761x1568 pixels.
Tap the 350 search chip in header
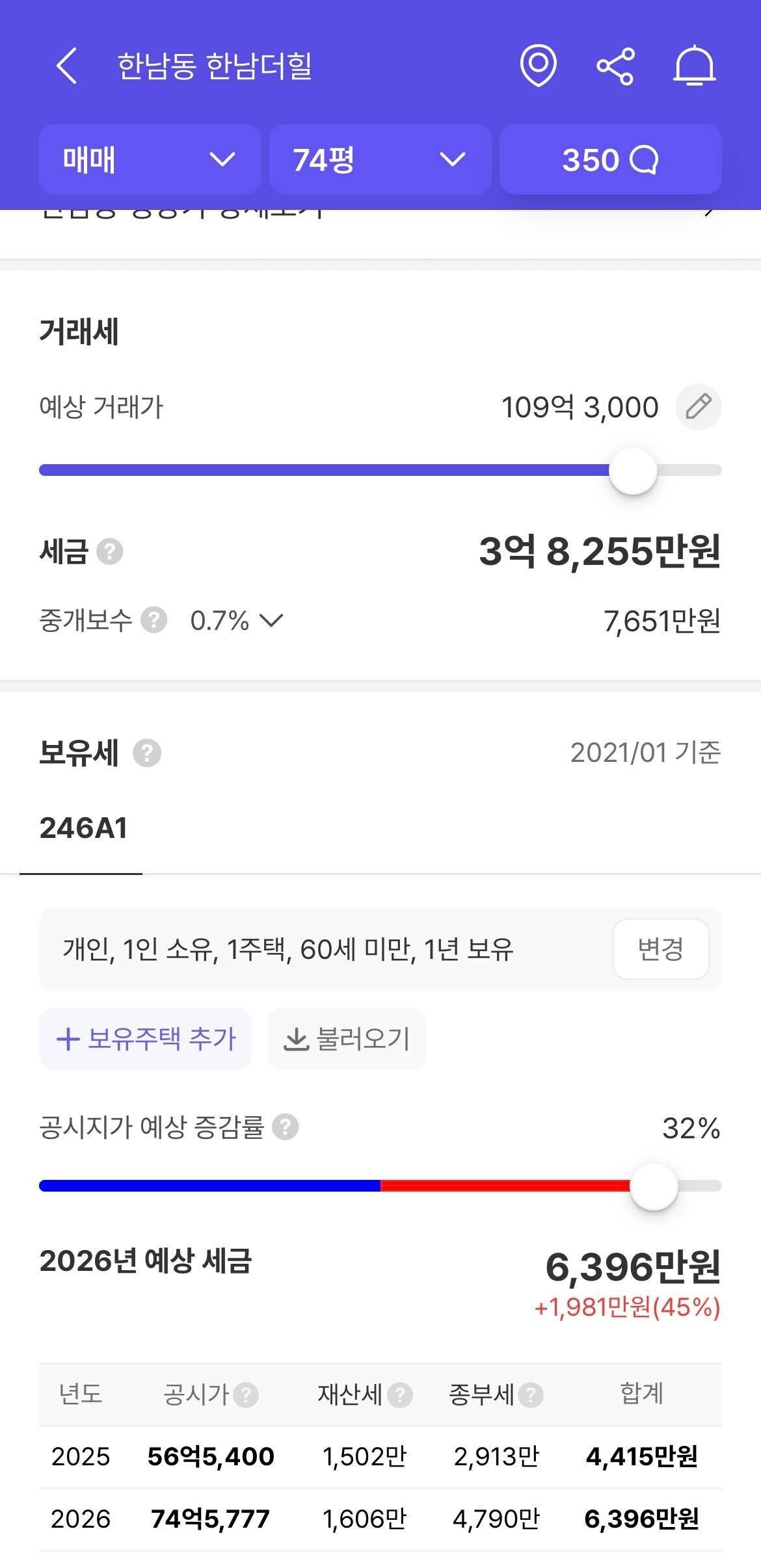tap(610, 160)
